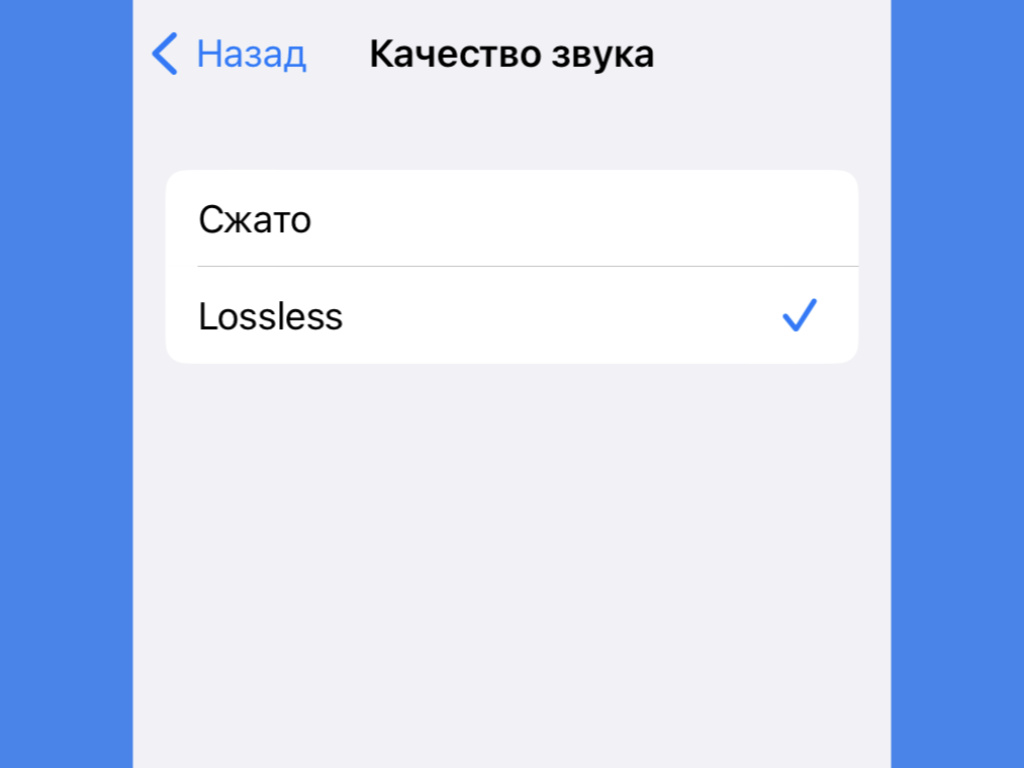The image size is (1024, 768).
Task: Select the Сжато audio quality option
Action: point(510,219)
